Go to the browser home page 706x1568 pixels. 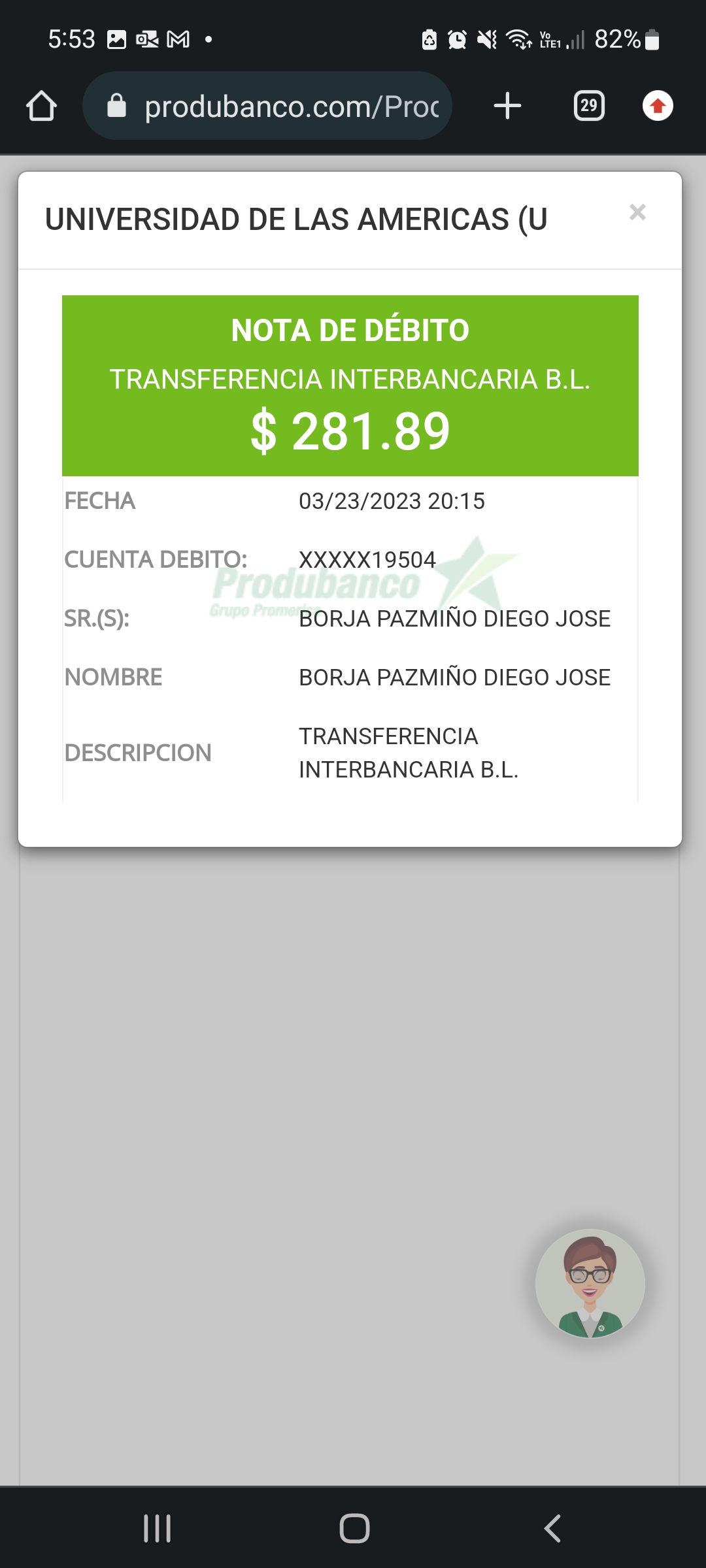tap(41, 106)
